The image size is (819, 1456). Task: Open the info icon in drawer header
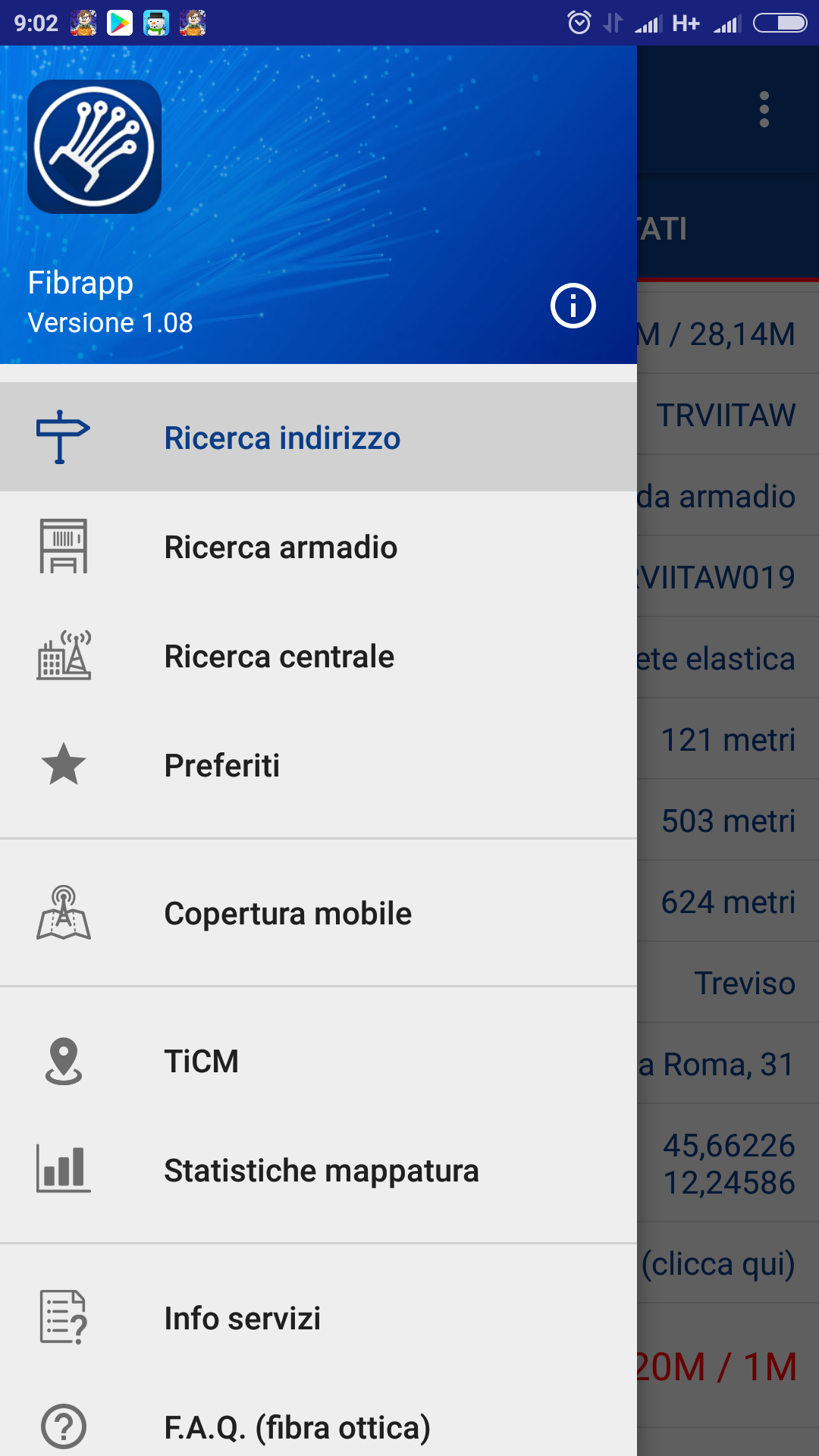[573, 306]
